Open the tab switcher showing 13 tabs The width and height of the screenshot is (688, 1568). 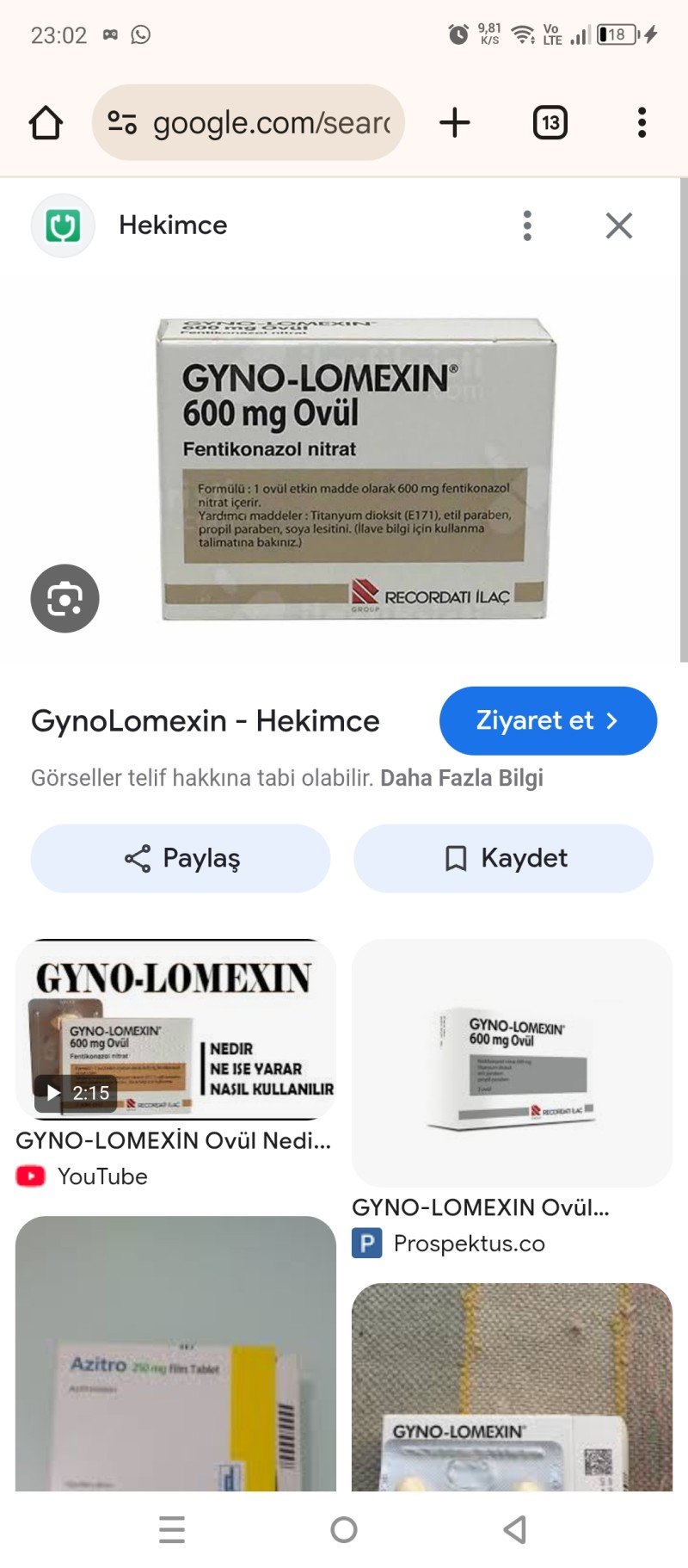(550, 123)
